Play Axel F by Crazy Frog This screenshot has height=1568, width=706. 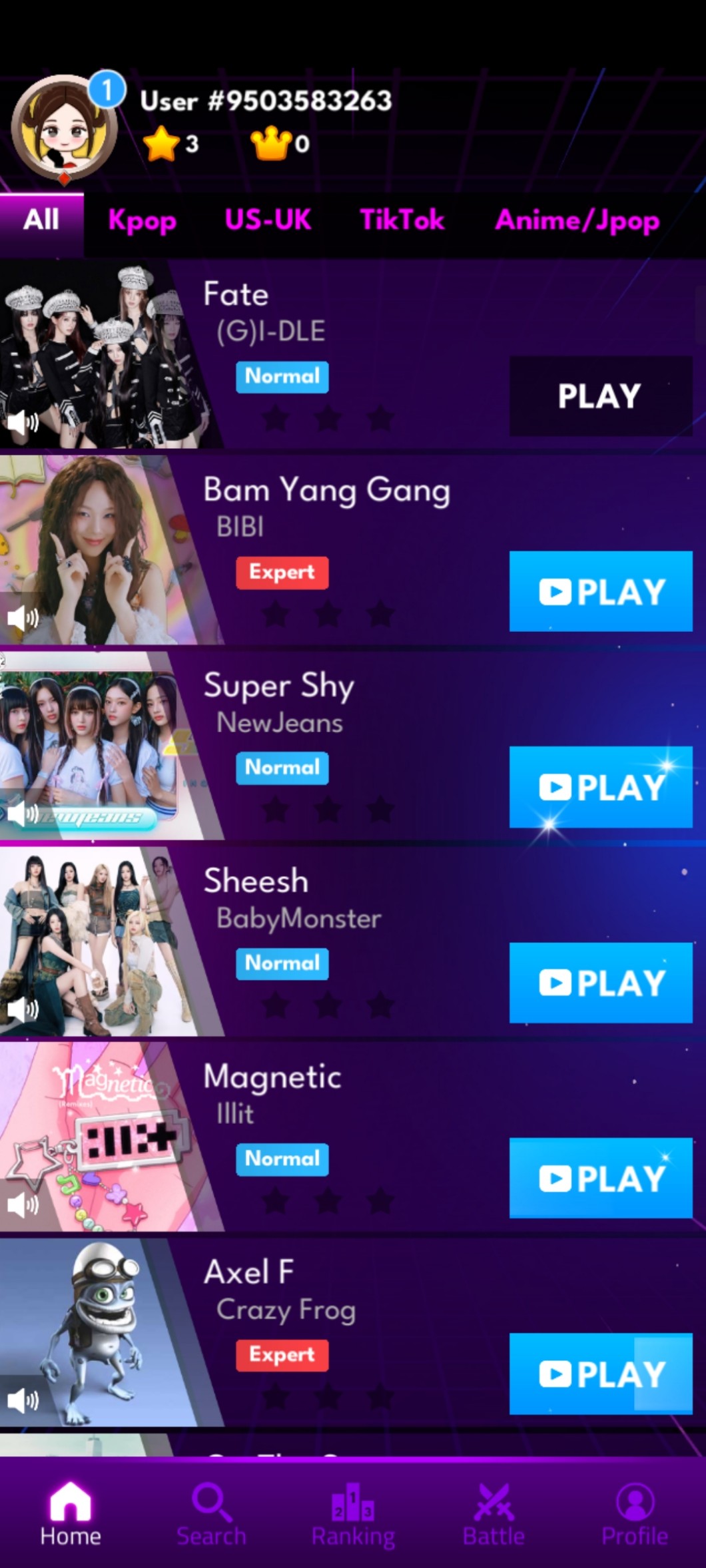click(601, 1374)
